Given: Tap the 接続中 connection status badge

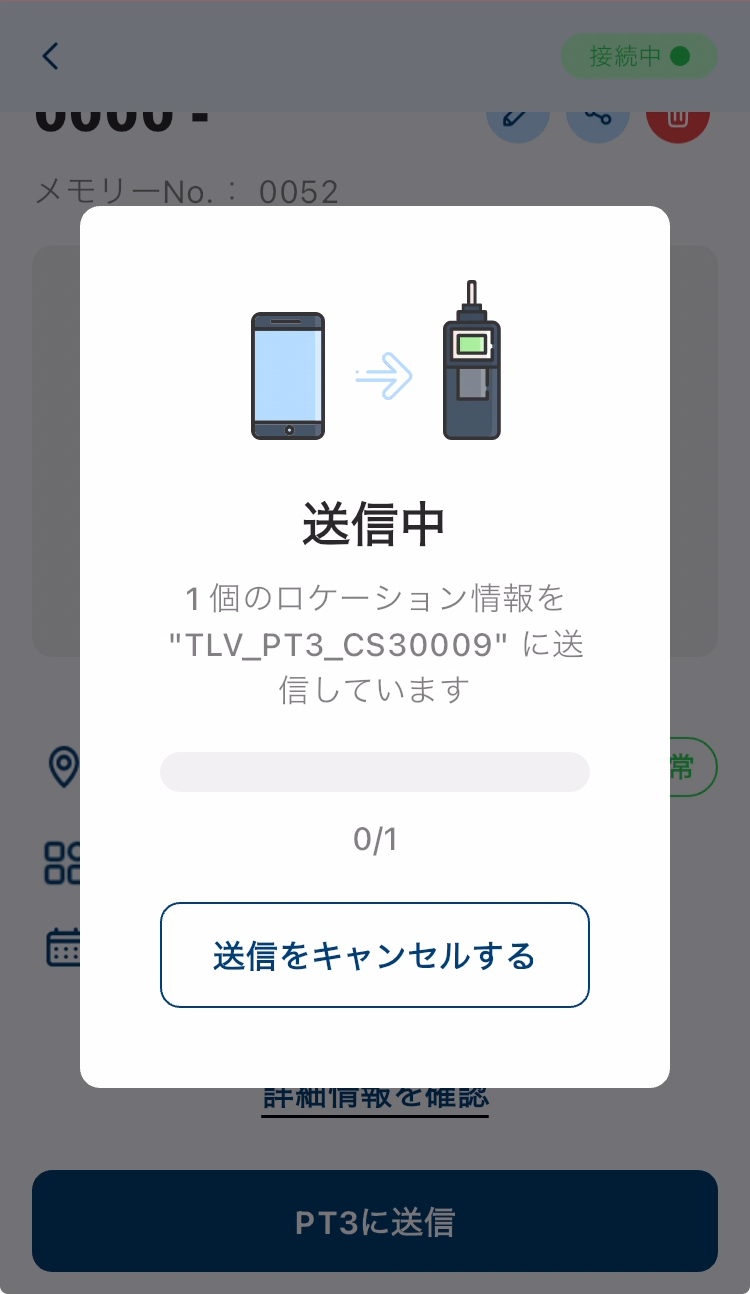Looking at the screenshot, I should pos(638,57).
